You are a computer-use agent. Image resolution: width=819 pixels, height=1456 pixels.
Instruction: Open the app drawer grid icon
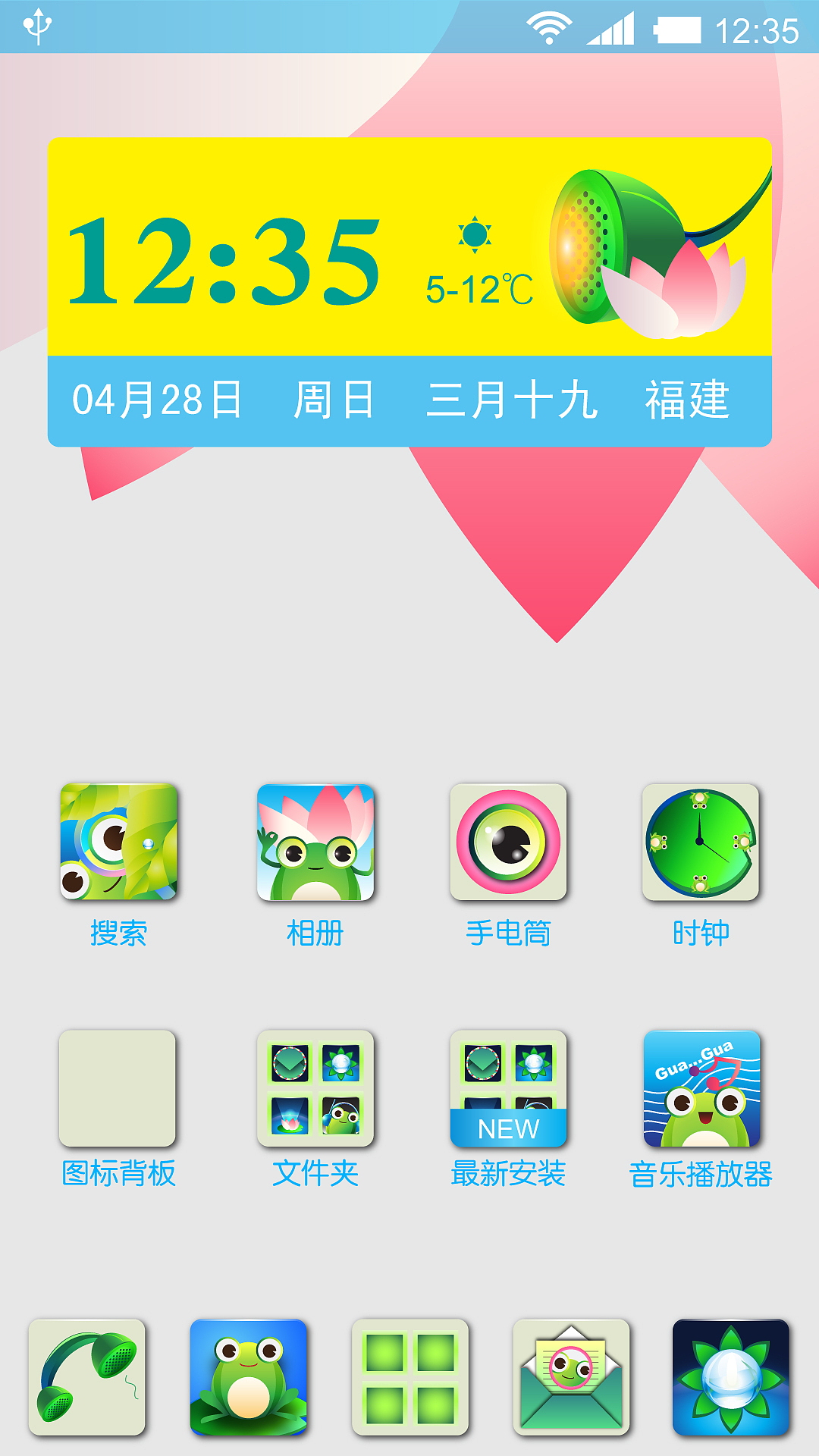(x=410, y=1377)
